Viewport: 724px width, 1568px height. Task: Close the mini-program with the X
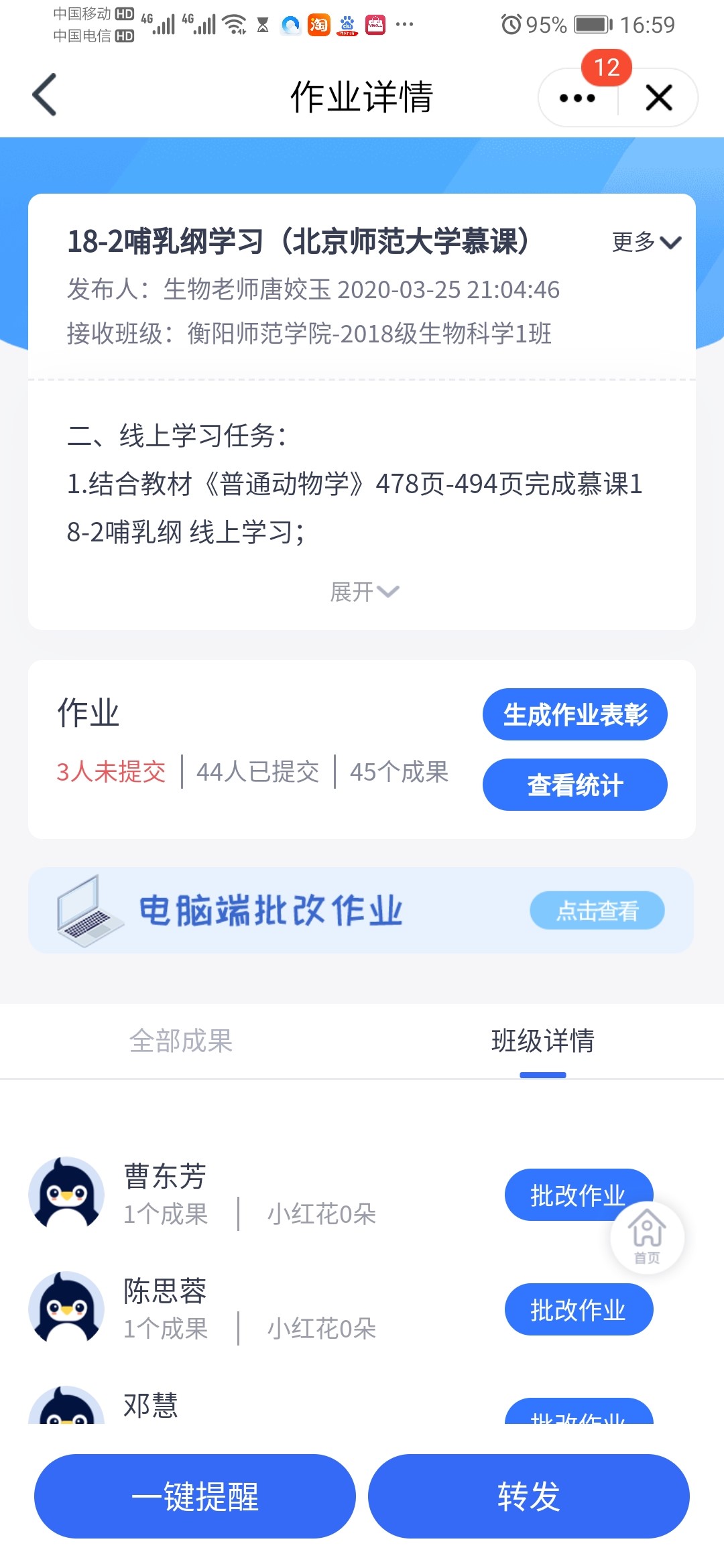[x=659, y=98]
